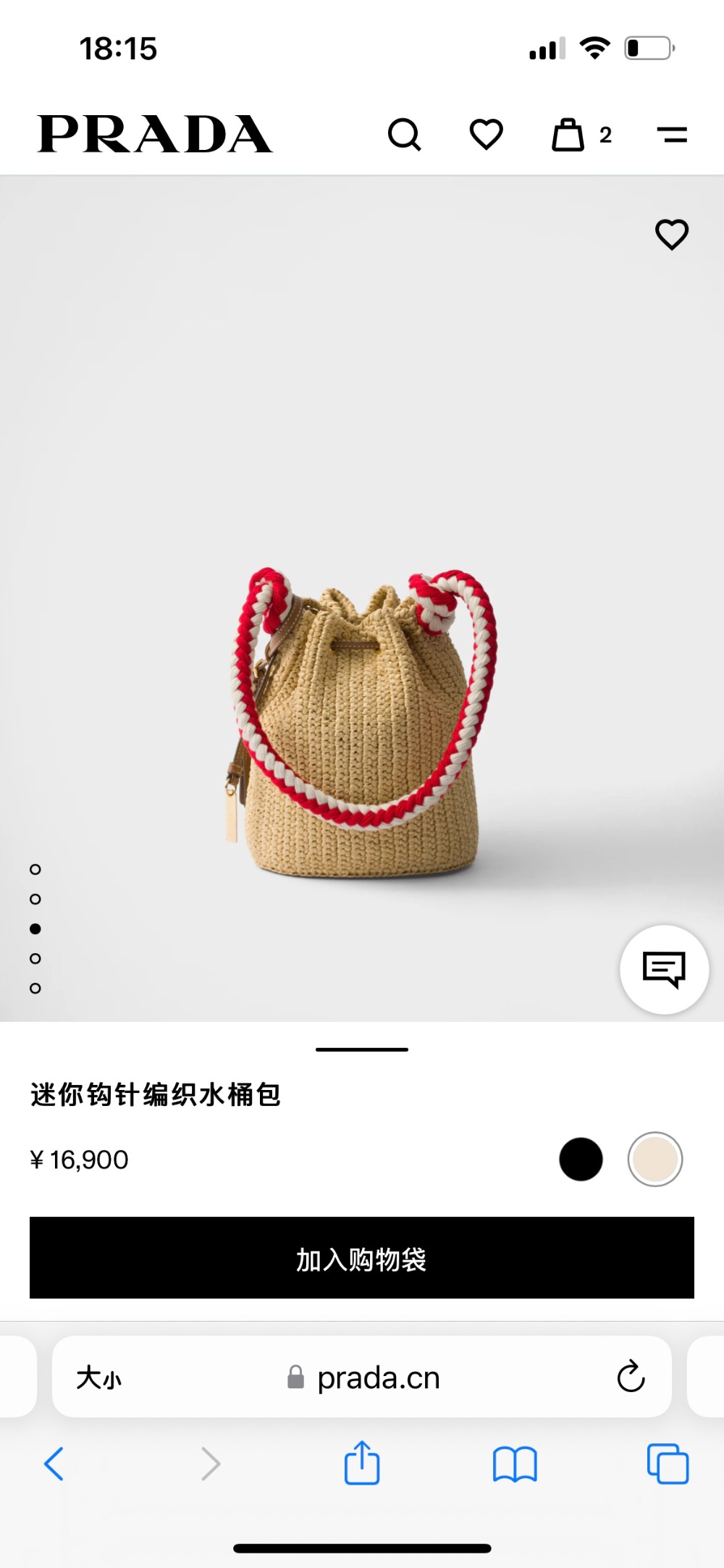Show open Safari tabs

pyautogui.click(x=667, y=1464)
